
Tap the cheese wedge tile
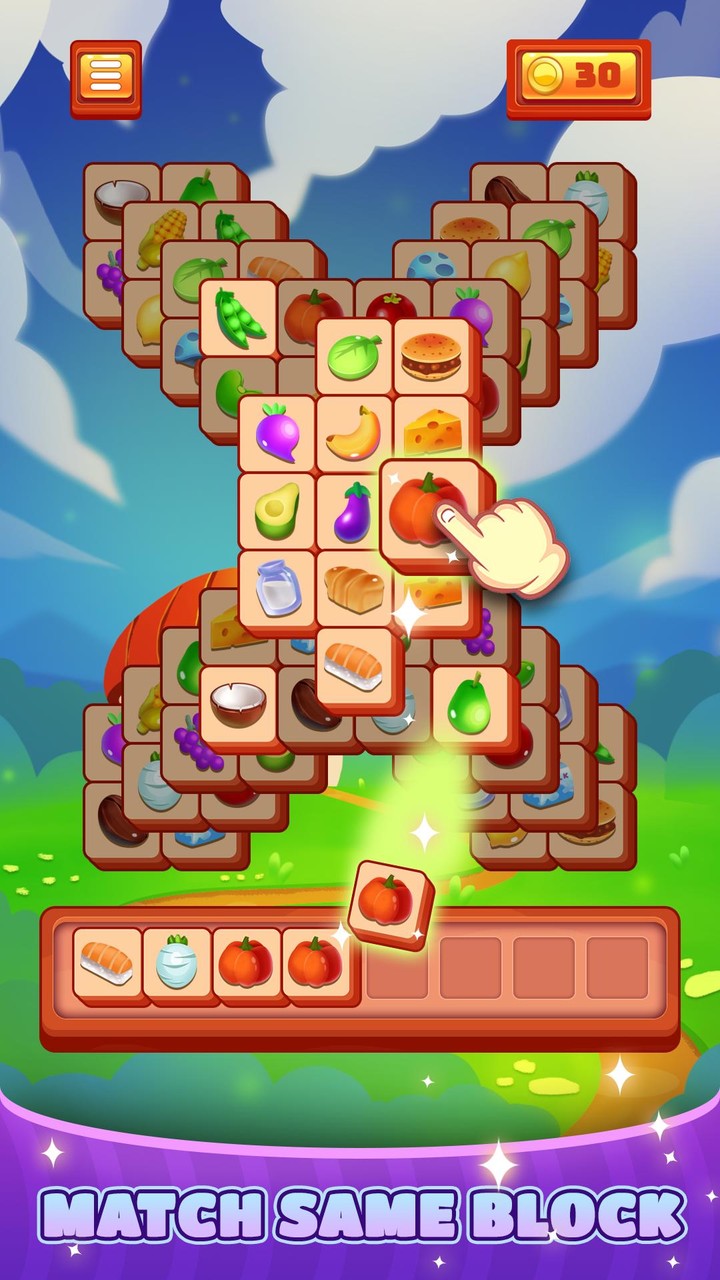[x=430, y=435]
